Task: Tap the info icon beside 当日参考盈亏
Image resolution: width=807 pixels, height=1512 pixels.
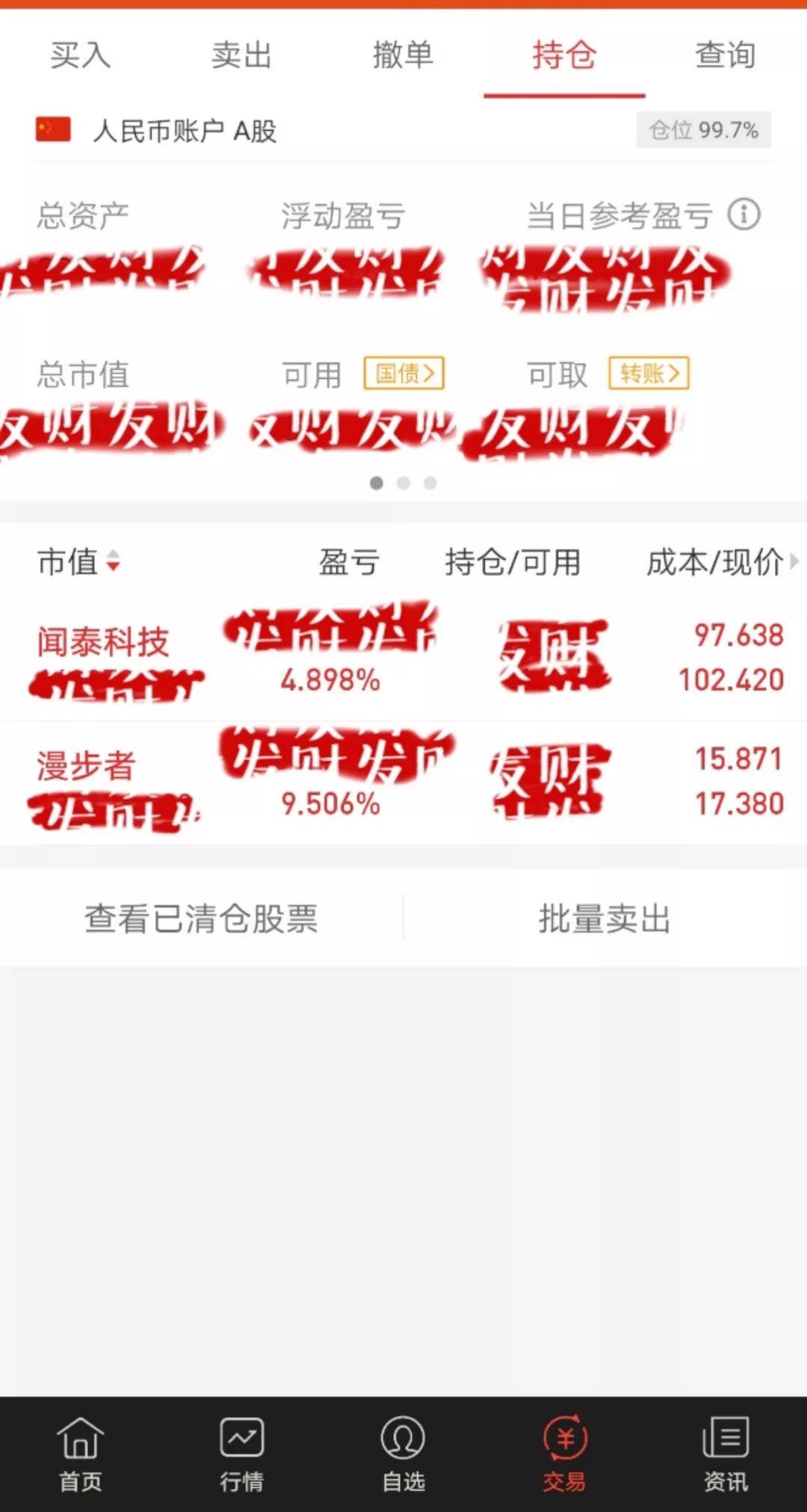Action: 743,215
